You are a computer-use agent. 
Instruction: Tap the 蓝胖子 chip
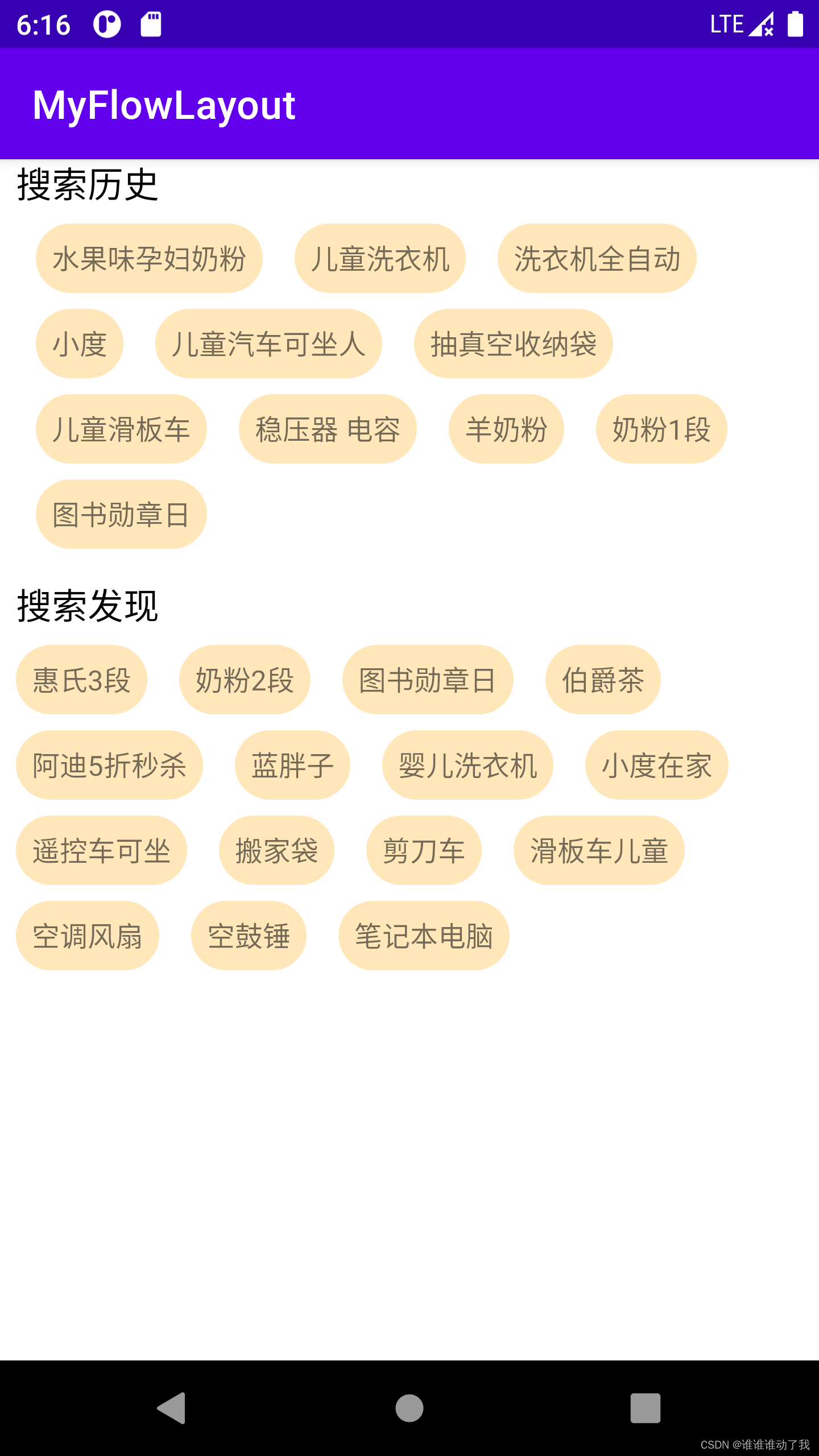pos(292,765)
